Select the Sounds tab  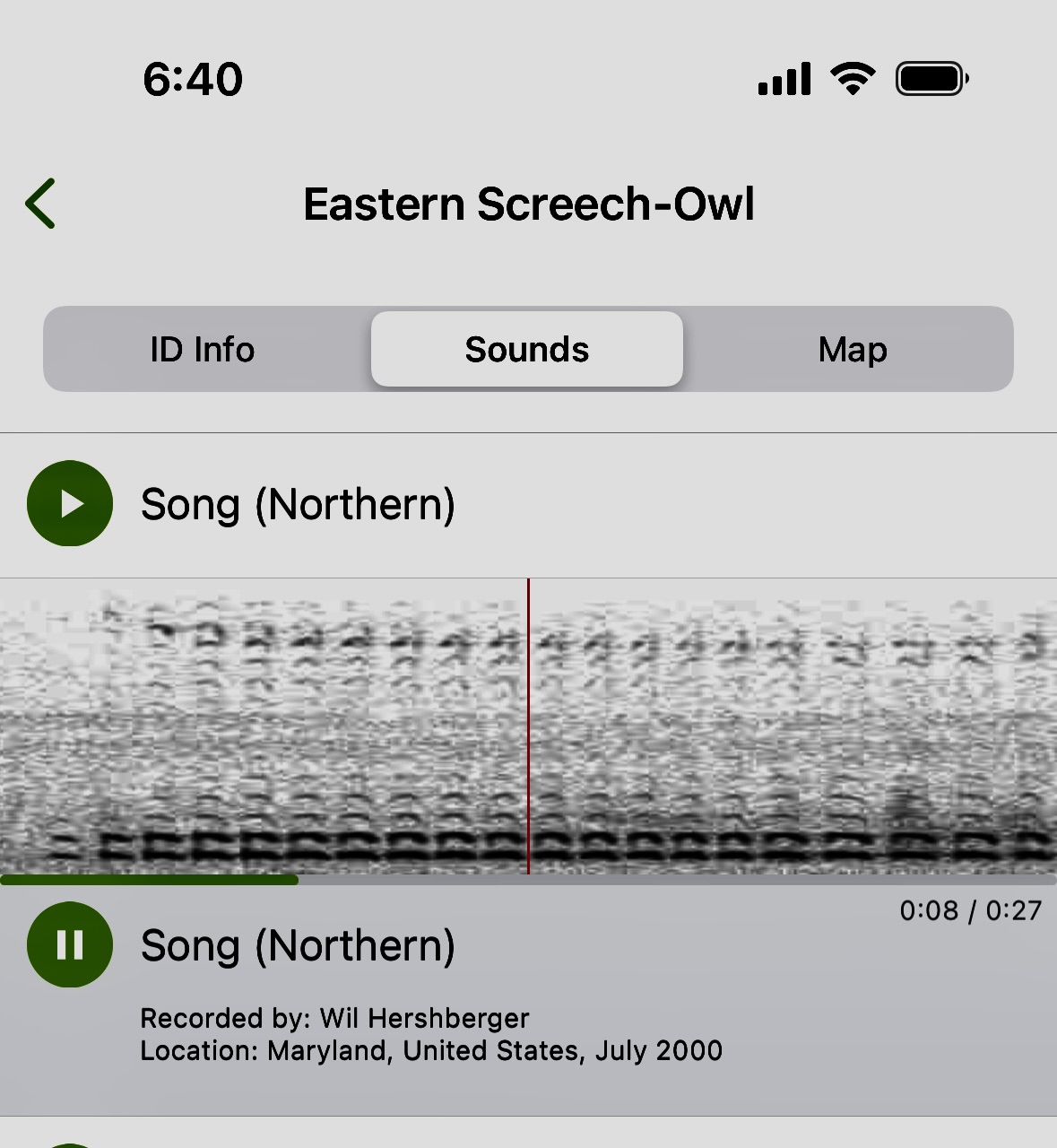[527, 350]
